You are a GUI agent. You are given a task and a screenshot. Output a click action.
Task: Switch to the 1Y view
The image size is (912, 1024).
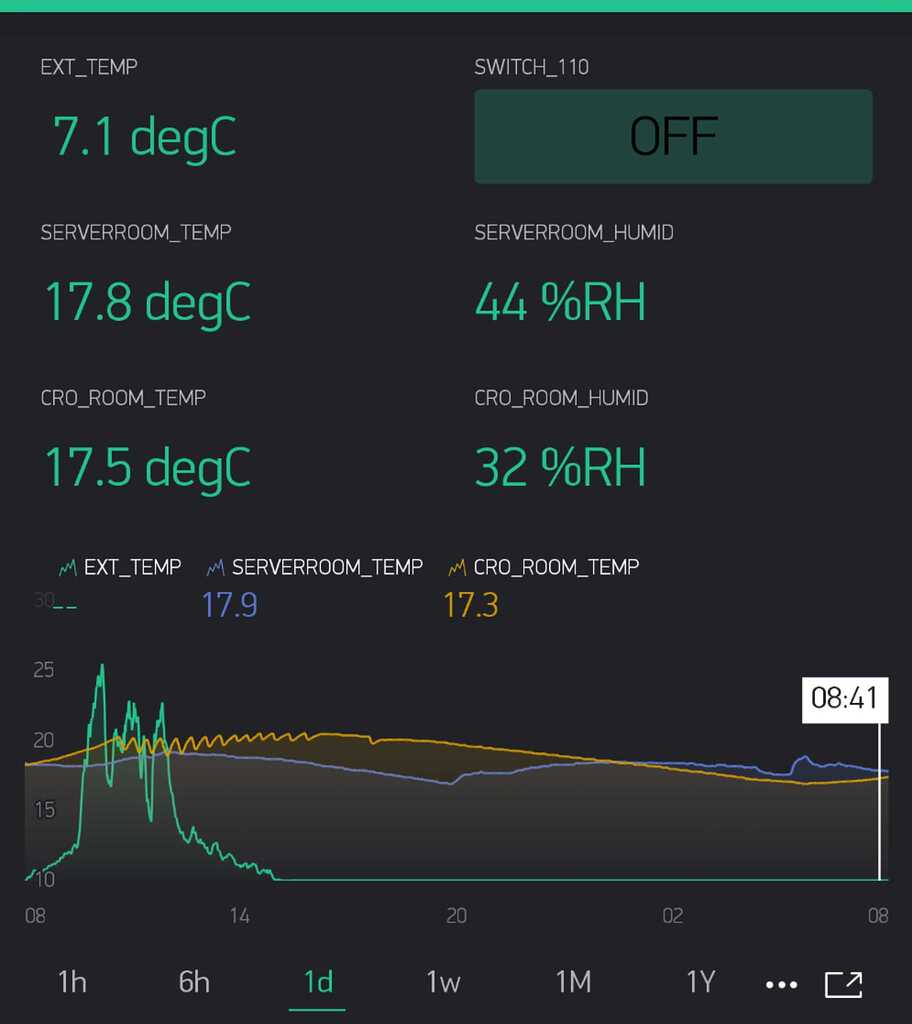click(700, 983)
